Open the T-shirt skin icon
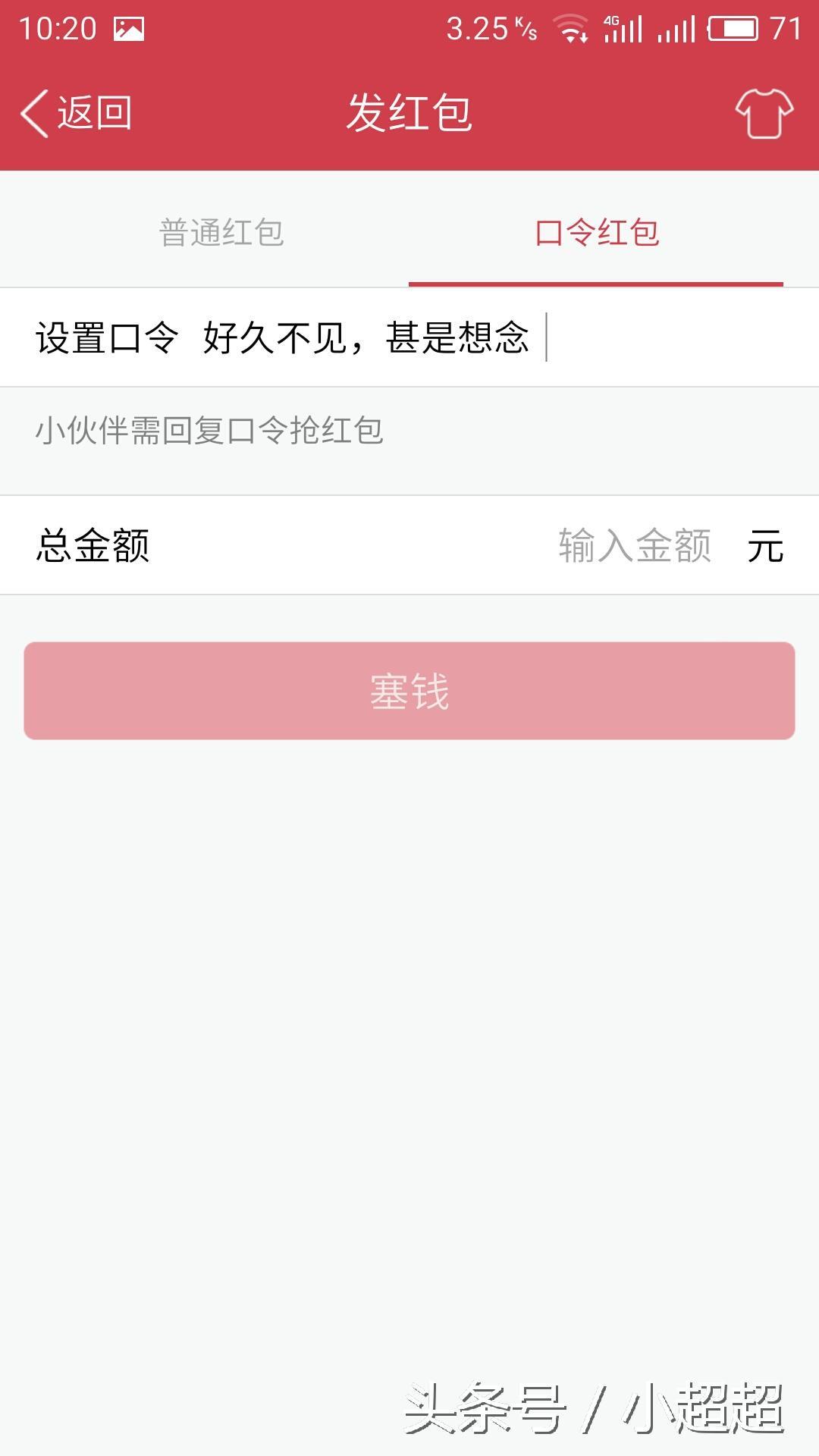 point(764,114)
